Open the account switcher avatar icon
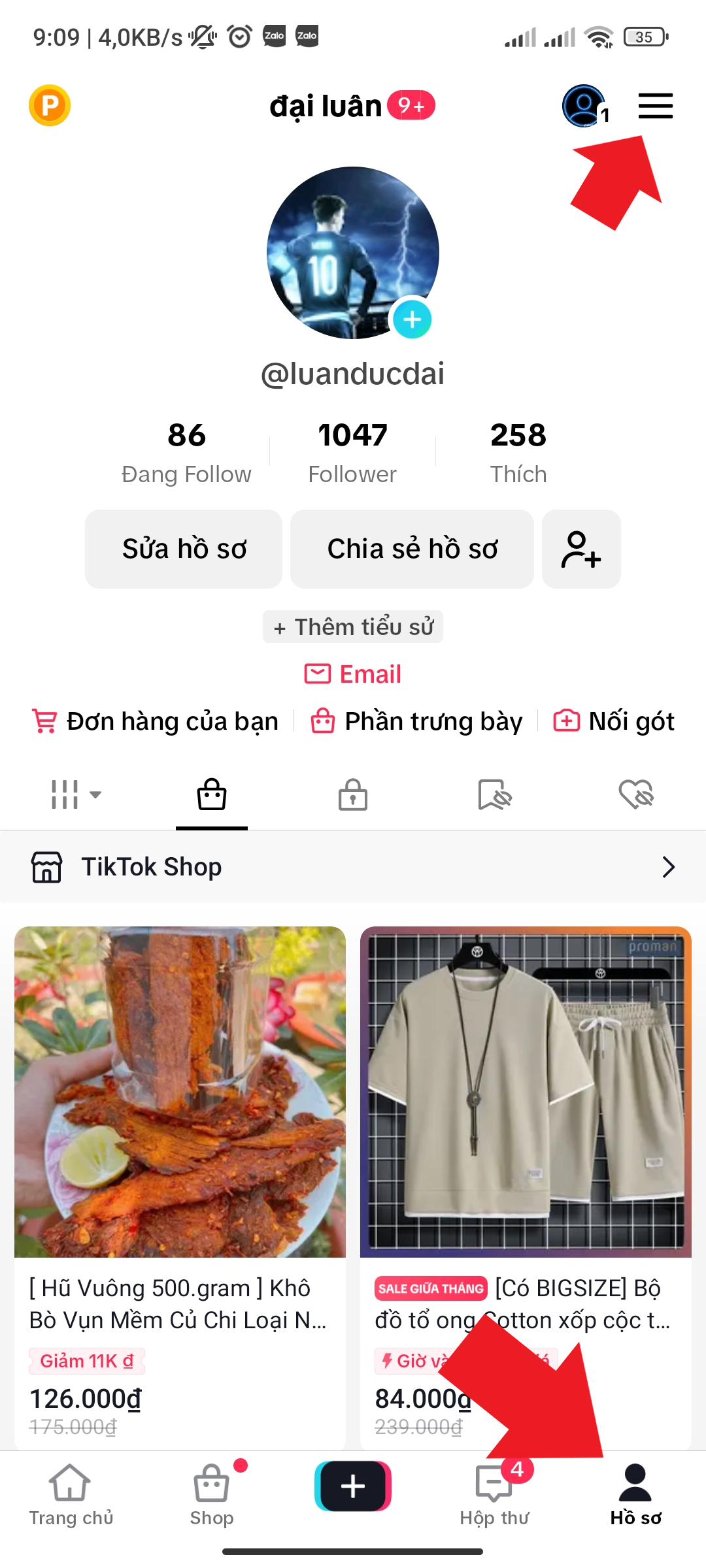This screenshot has height=1568, width=706. [x=584, y=106]
